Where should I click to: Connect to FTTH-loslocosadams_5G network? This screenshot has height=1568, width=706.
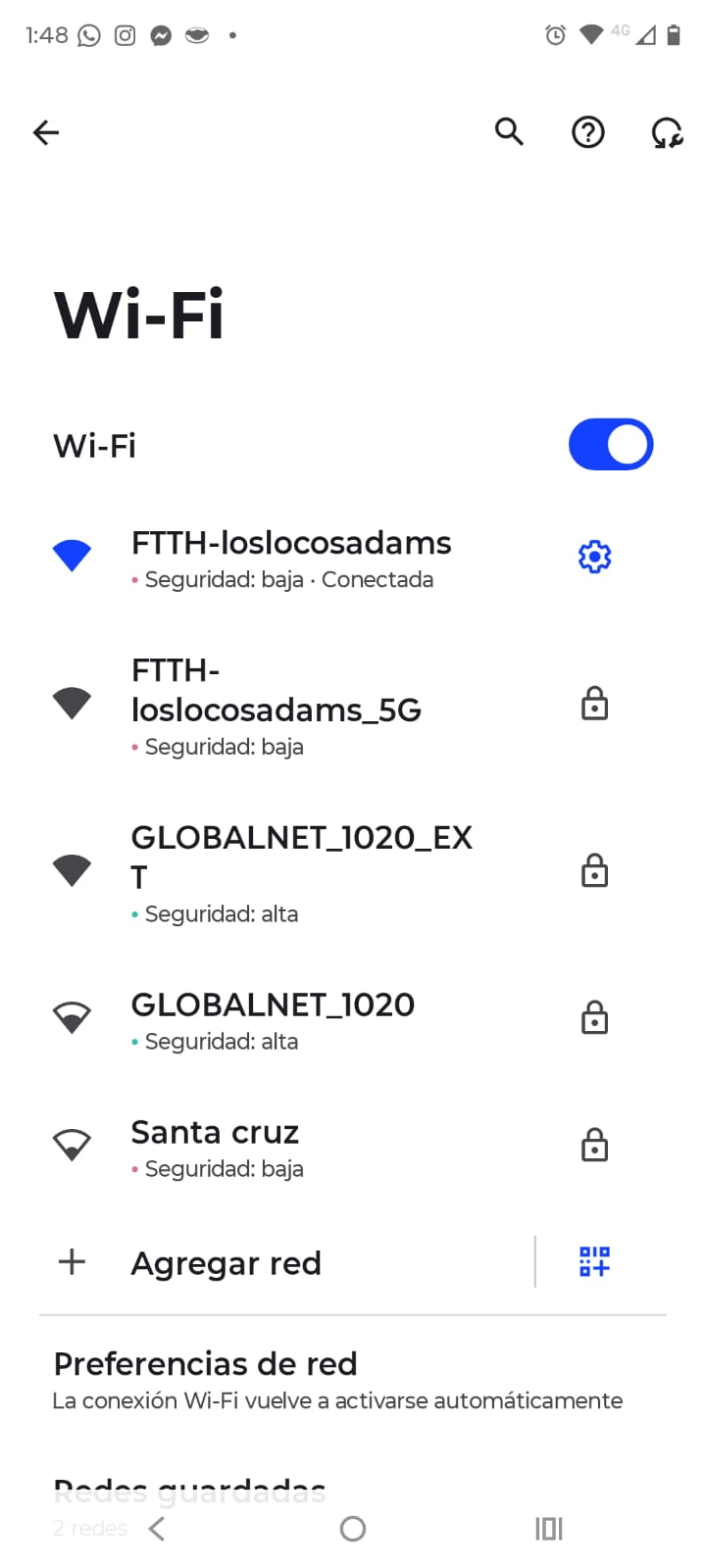(277, 706)
